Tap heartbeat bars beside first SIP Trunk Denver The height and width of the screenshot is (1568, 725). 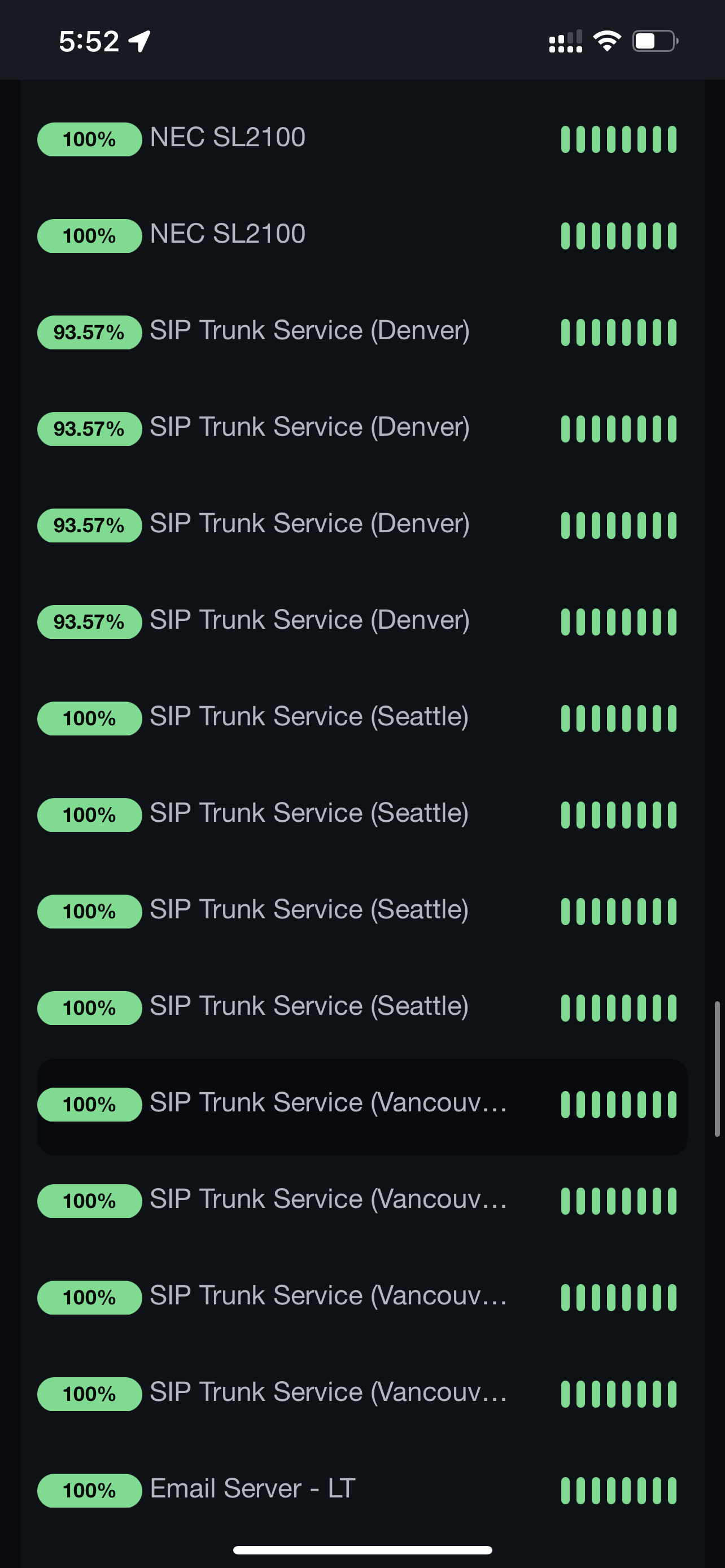click(618, 331)
